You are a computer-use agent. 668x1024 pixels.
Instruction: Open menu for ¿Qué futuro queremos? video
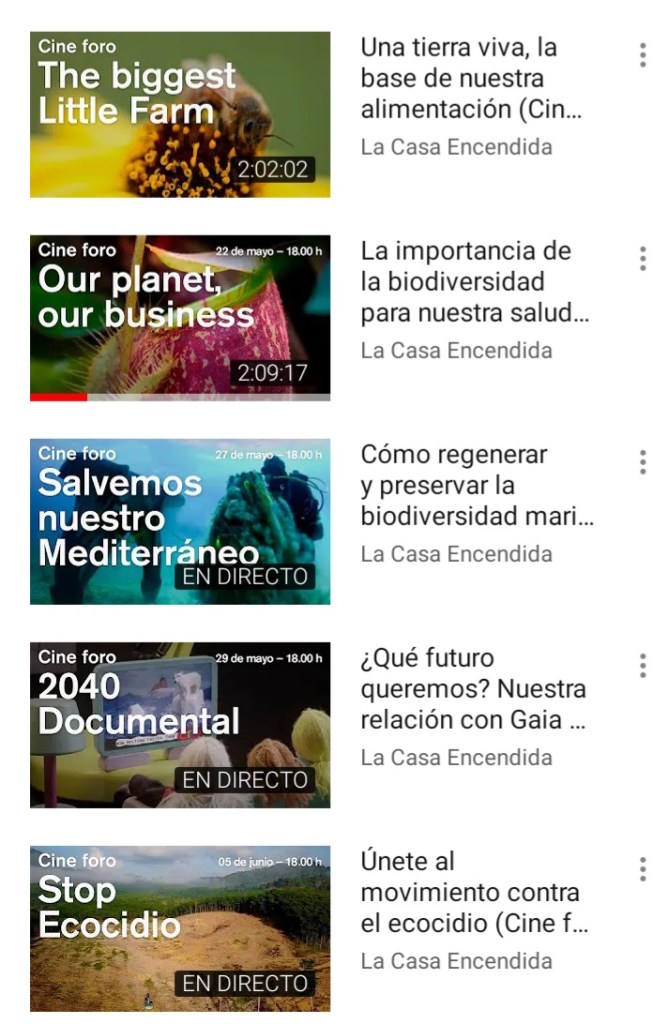tap(642, 665)
